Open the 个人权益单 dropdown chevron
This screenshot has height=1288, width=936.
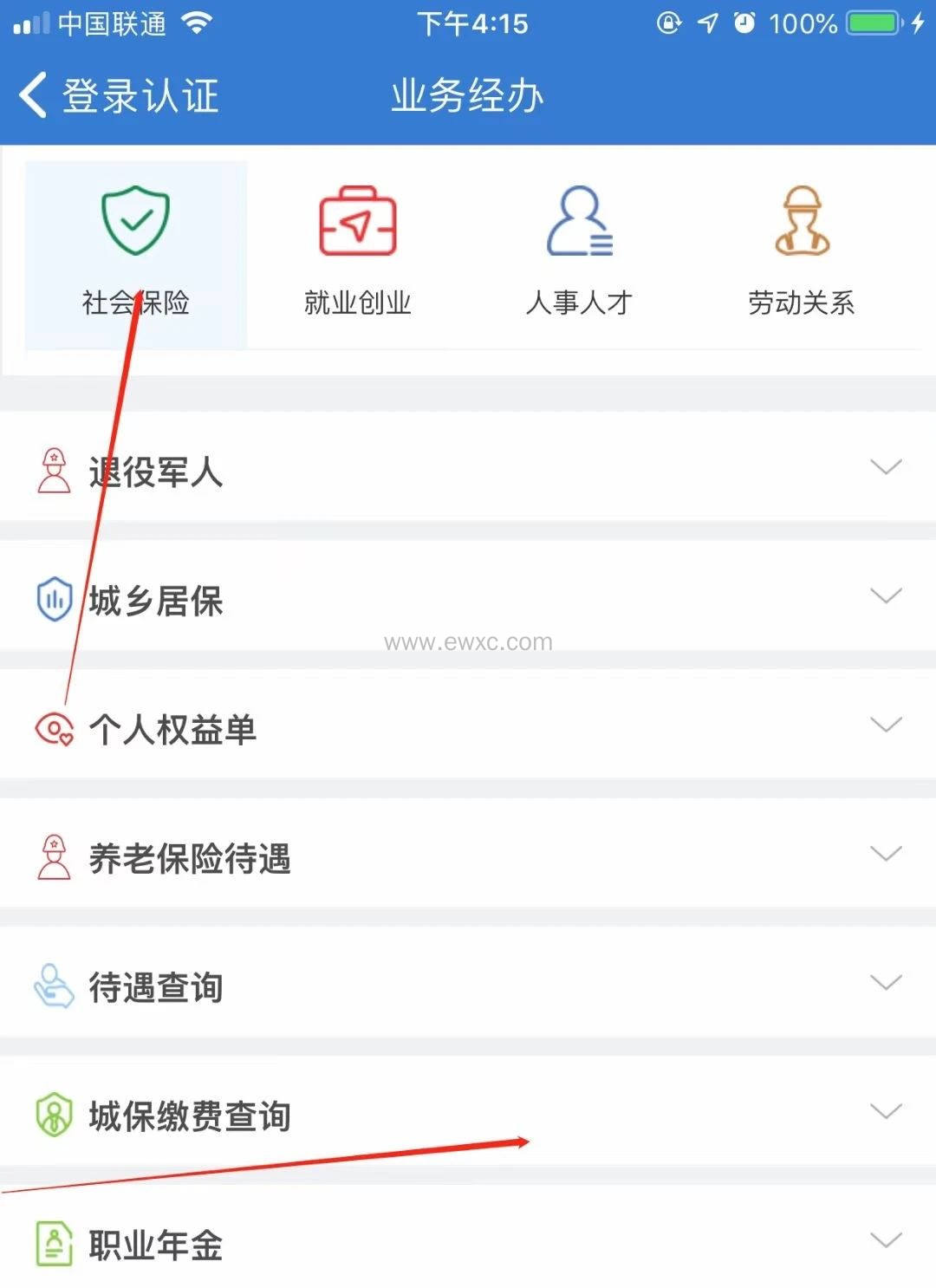pyautogui.click(x=886, y=725)
